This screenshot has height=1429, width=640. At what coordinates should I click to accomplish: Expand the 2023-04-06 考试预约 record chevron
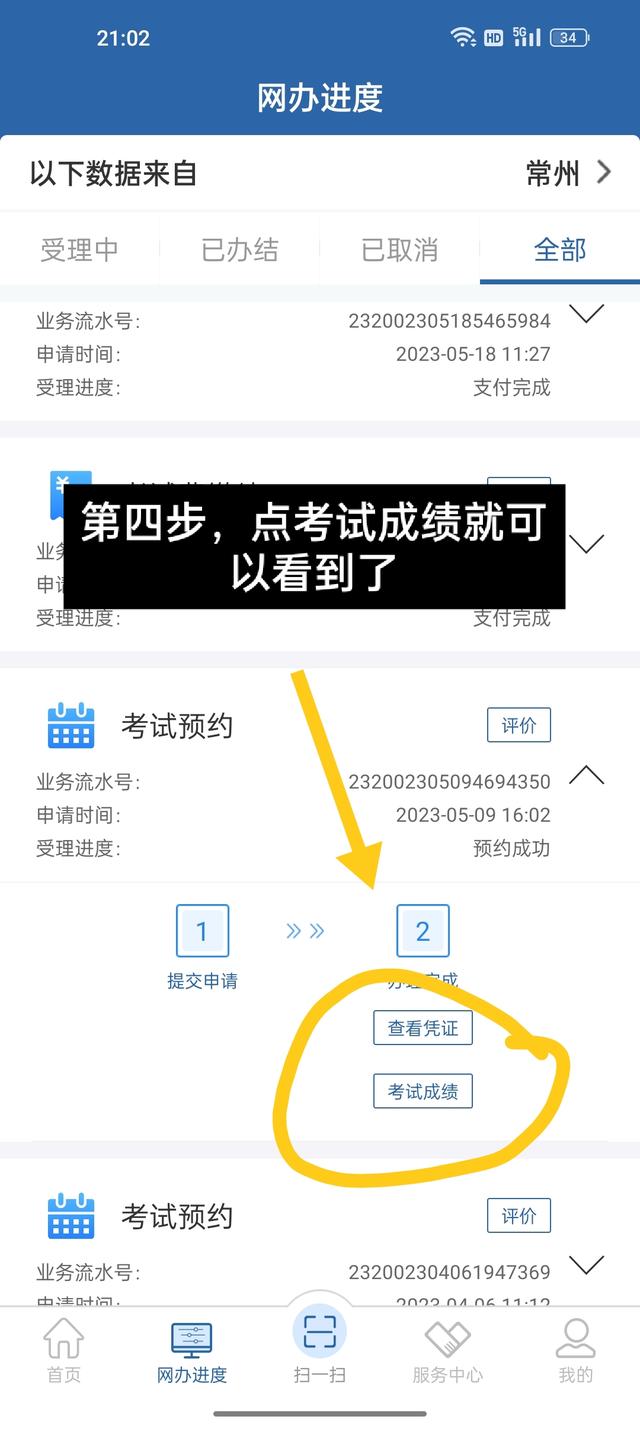coord(587,1265)
